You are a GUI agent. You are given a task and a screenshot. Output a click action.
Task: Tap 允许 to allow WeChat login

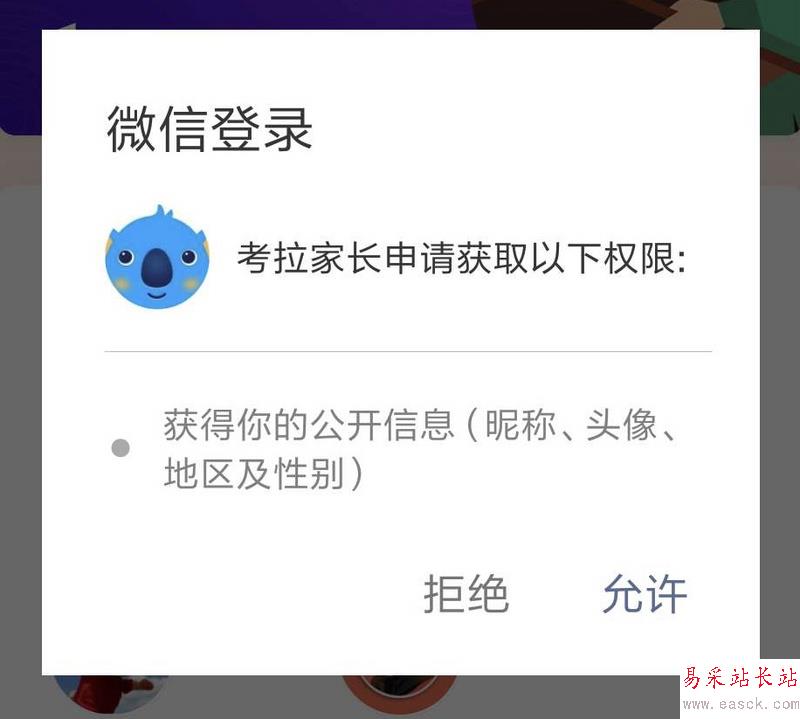(x=644, y=594)
